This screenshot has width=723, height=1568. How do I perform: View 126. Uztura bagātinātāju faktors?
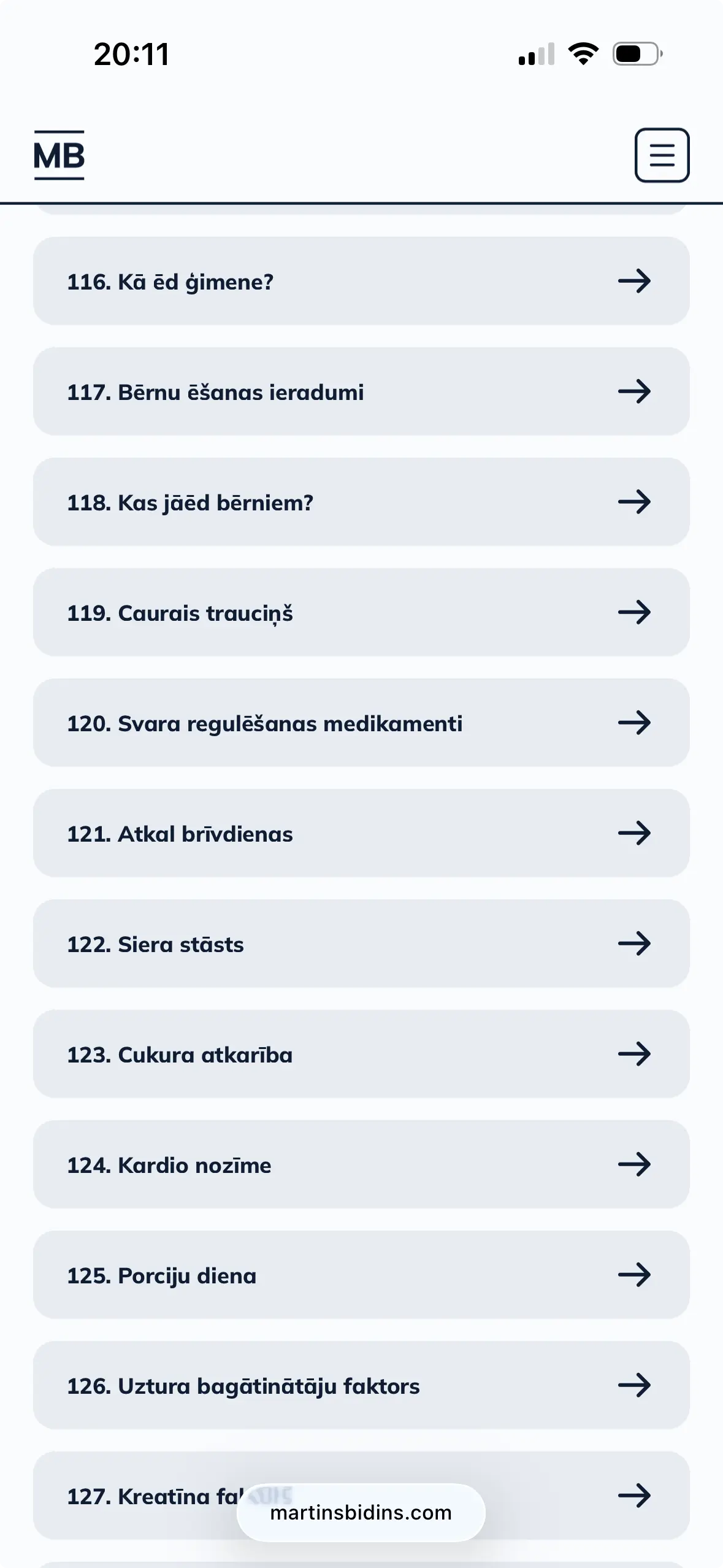(x=361, y=1386)
